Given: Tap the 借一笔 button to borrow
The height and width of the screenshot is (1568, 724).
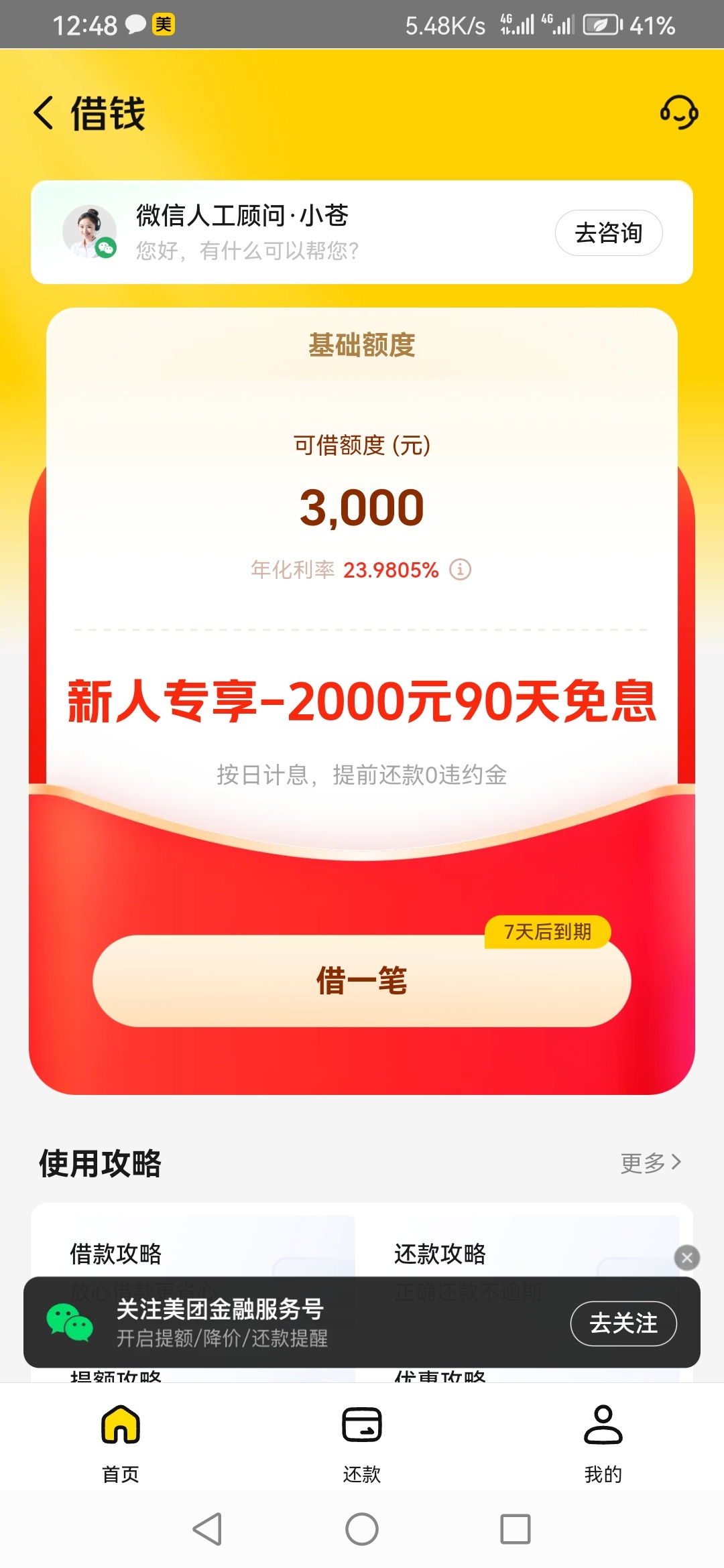Looking at the screenshot, I should click(361, 981).
